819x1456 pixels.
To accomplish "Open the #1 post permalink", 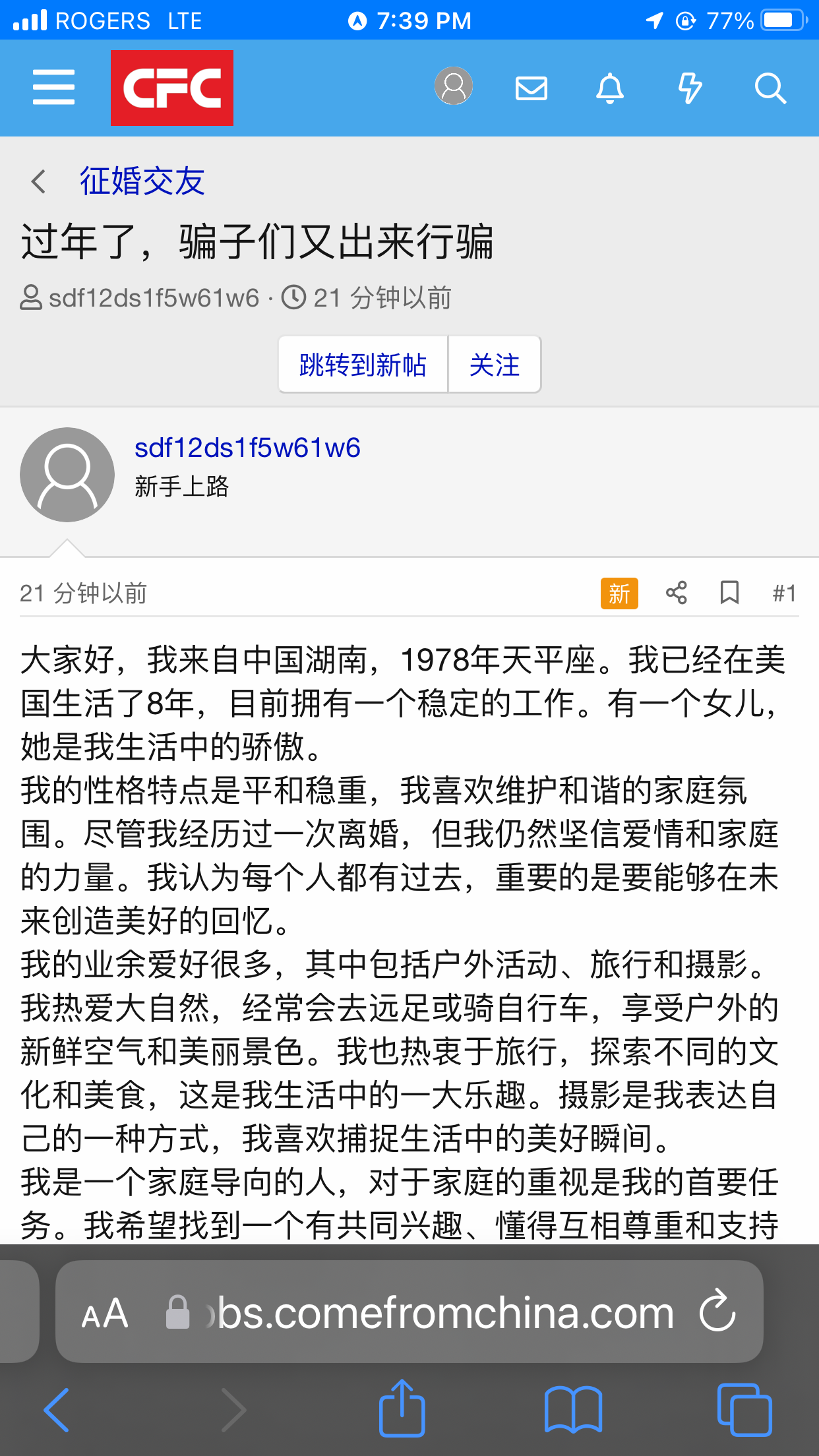I will coord(784,593).
